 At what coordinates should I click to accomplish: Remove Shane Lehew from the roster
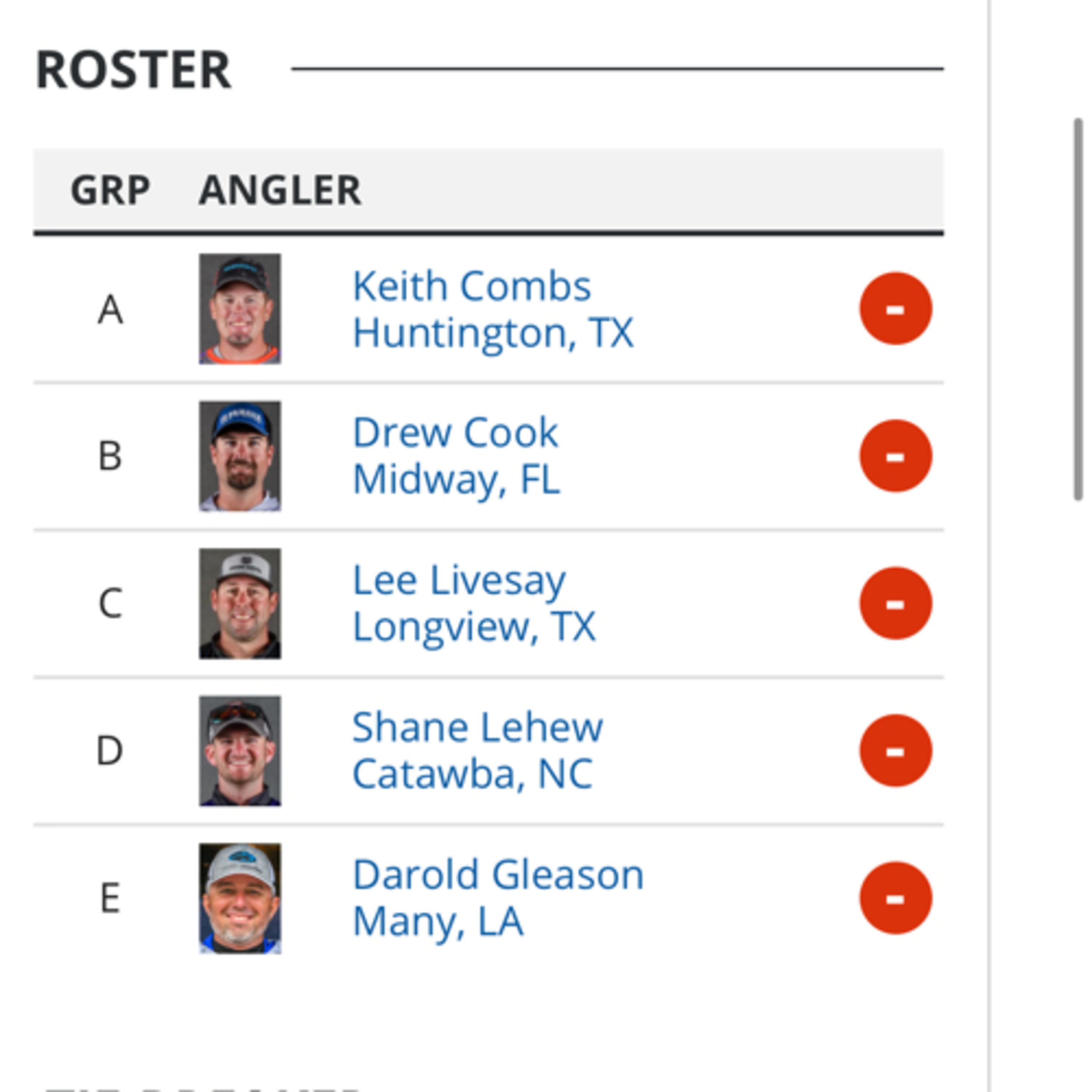tap(895, 750)
